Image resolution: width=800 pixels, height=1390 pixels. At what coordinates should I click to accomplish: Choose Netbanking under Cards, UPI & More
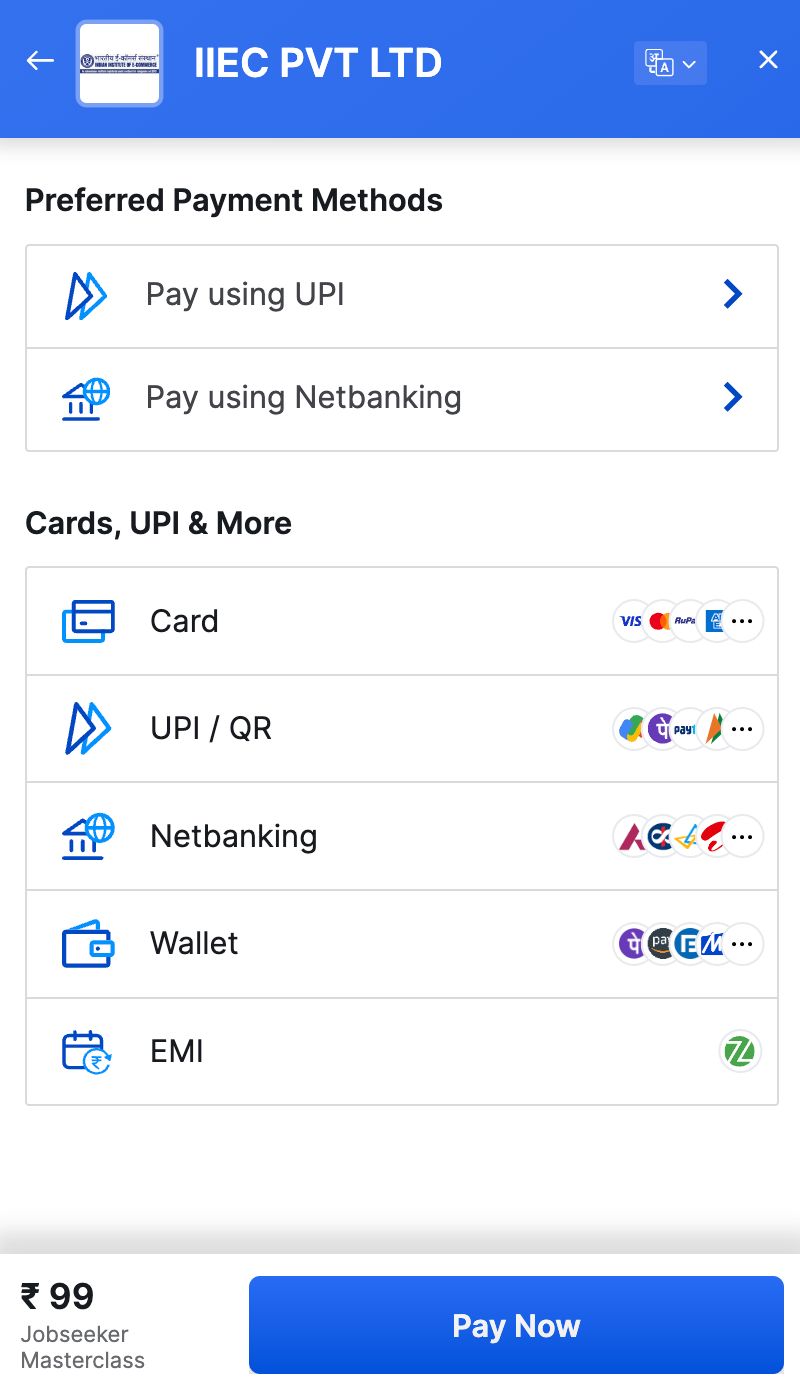click(402, 837)
